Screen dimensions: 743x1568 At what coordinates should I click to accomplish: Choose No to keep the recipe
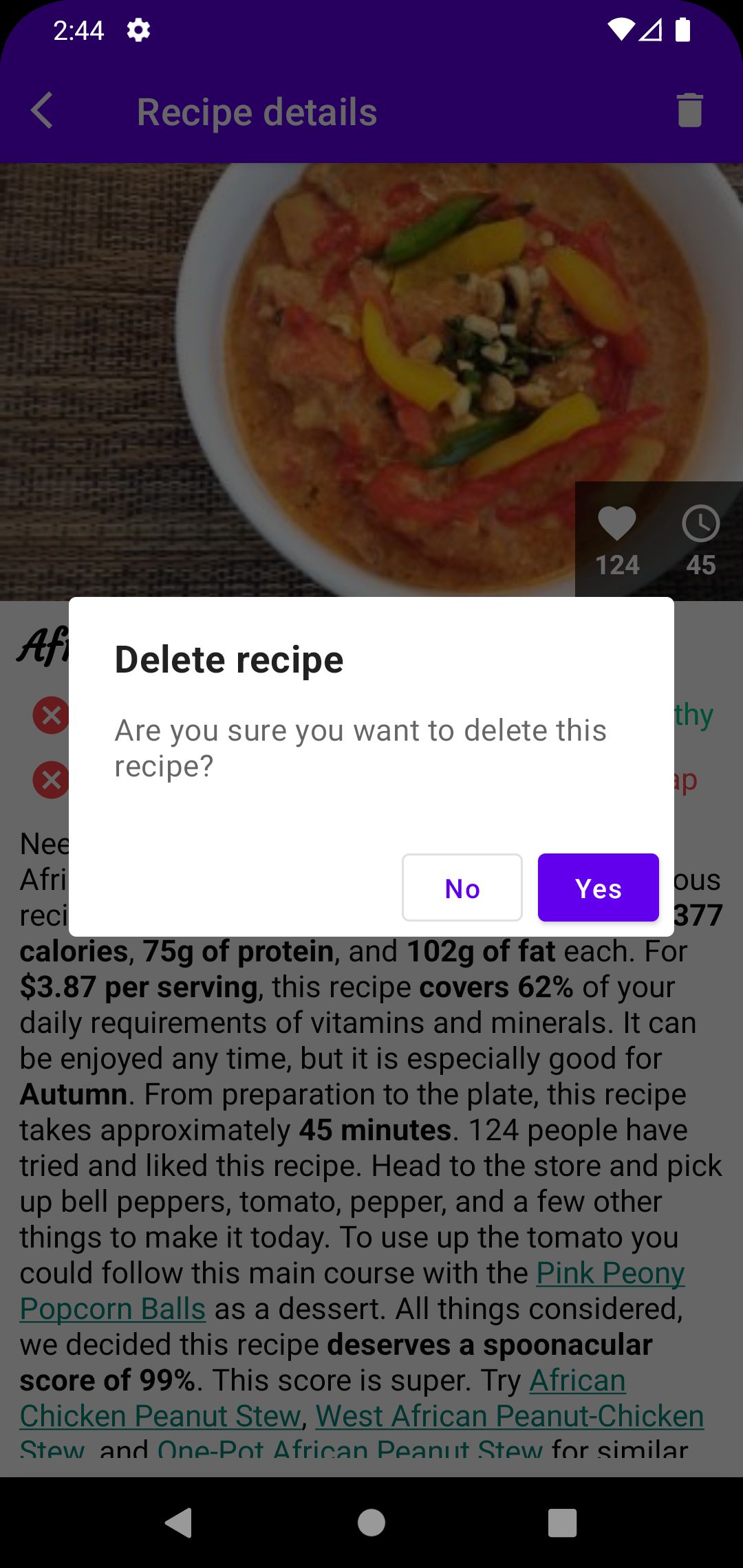[x=462, y=888]
